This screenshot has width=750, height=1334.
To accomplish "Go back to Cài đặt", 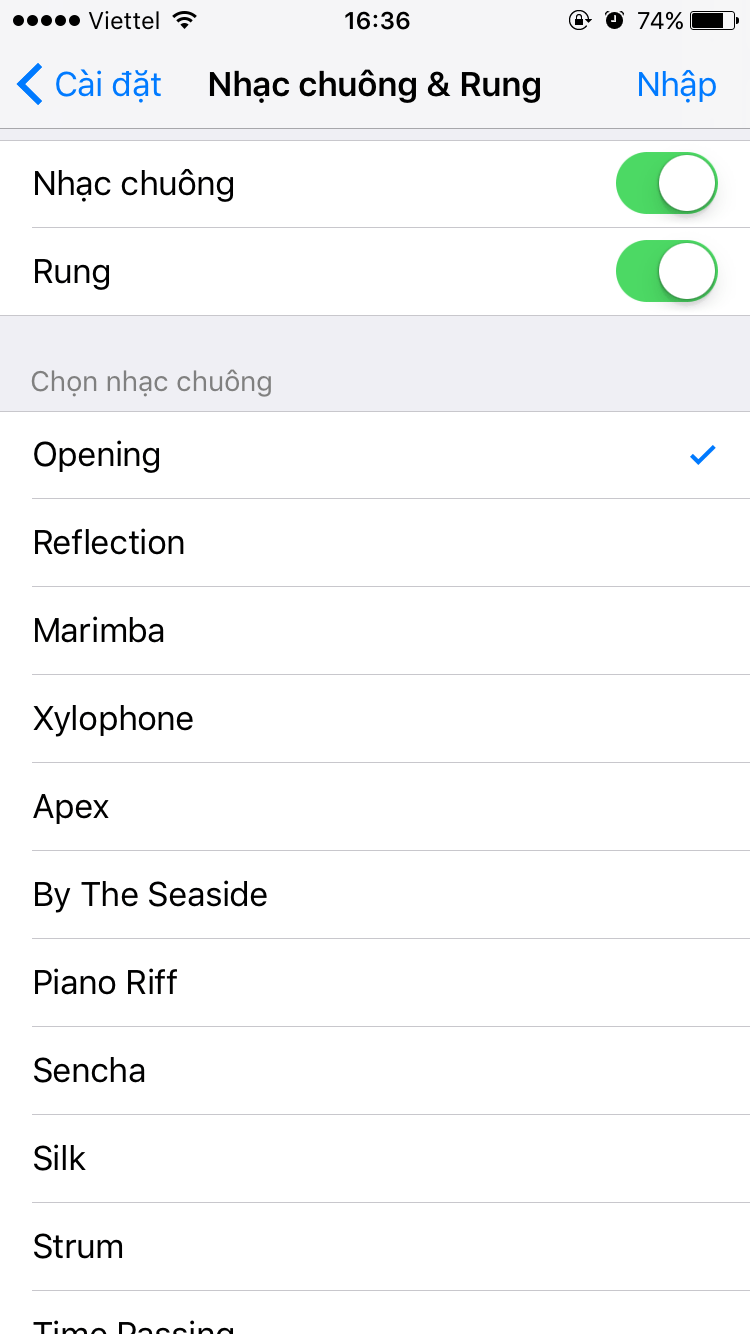I will (90, 85).
